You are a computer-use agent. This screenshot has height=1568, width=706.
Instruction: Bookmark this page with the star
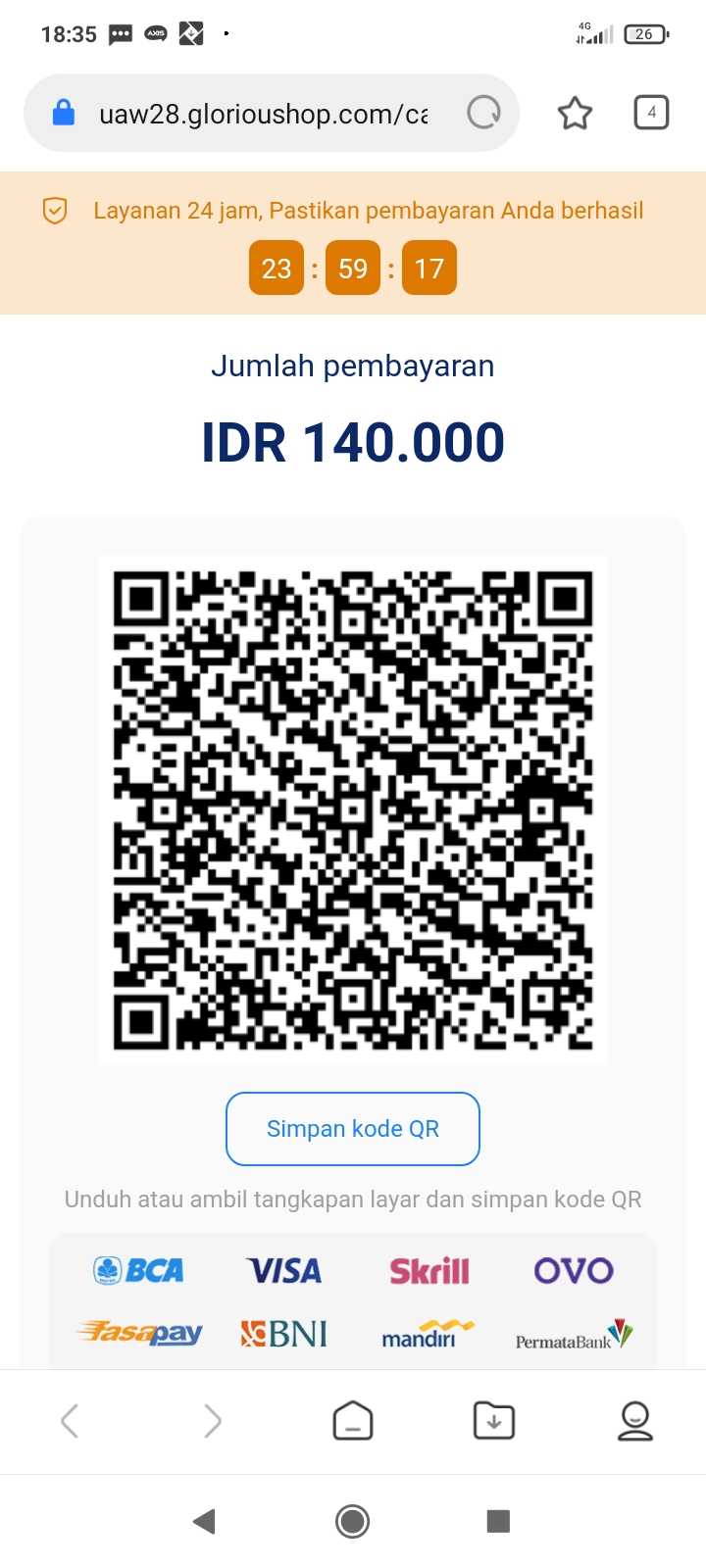point(575,114)
